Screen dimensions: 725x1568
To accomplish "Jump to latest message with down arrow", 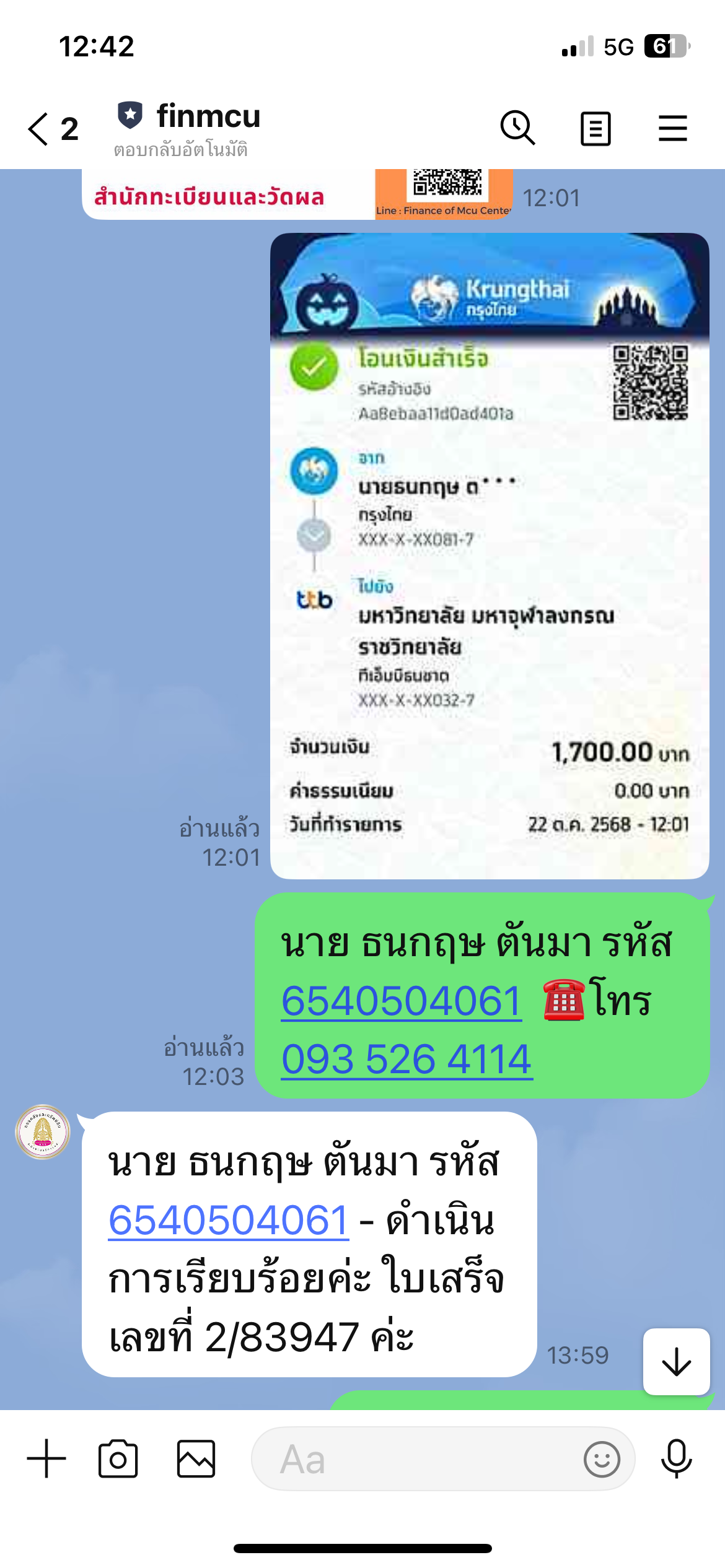I will tap(676, 1362).
